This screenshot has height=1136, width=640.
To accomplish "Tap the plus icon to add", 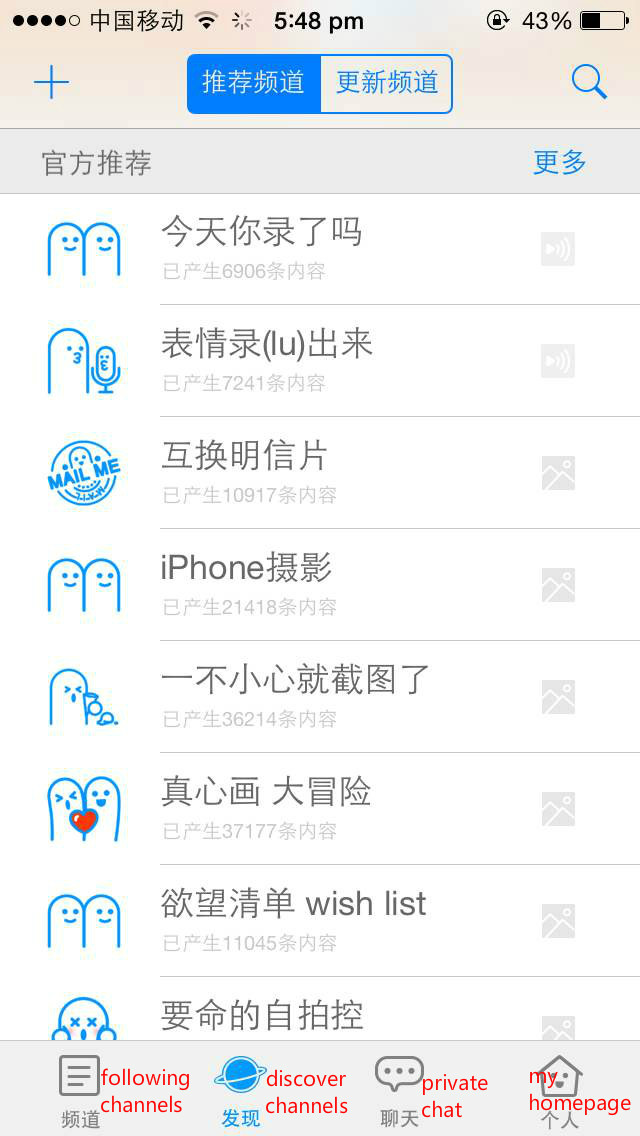I will tap(51, 82).
